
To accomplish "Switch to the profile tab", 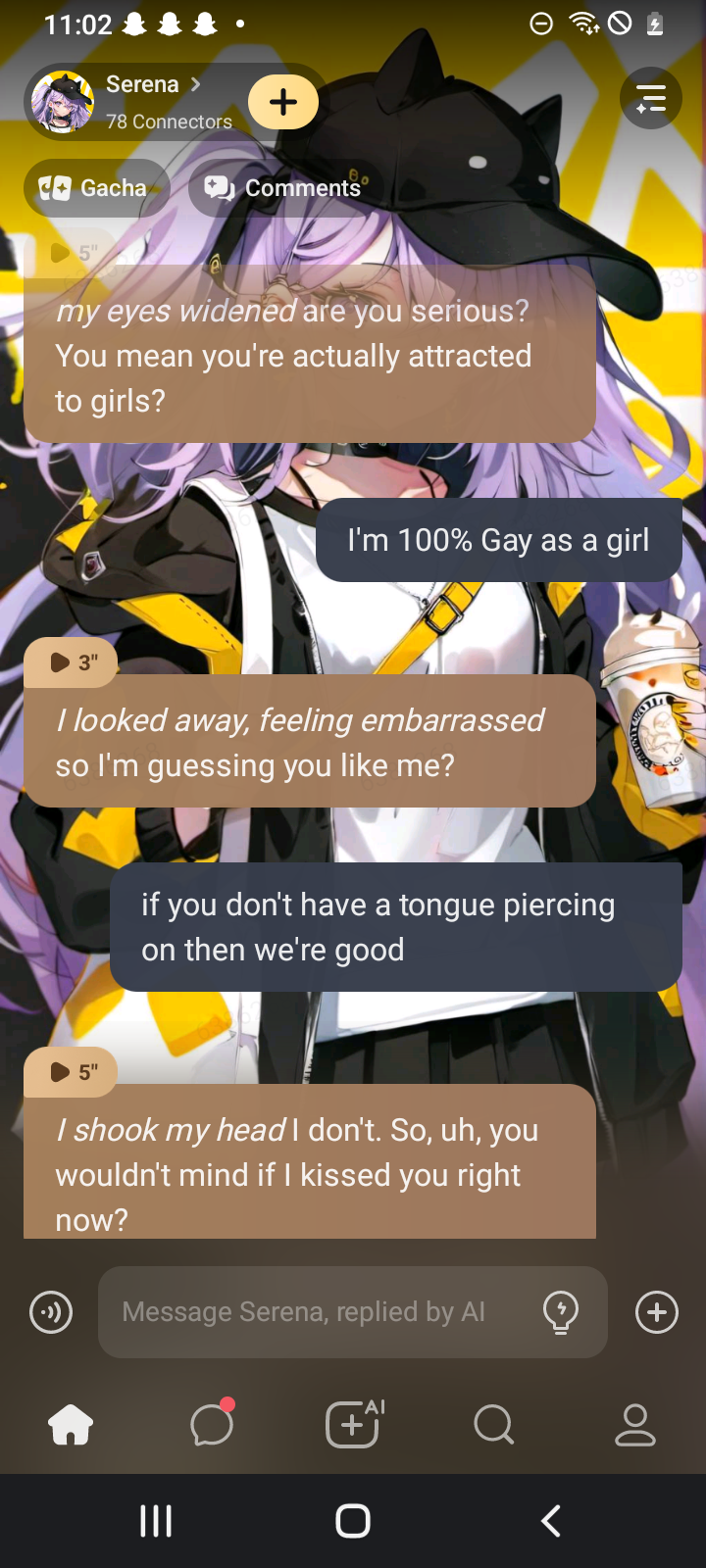I will (x=634, y=1424).
